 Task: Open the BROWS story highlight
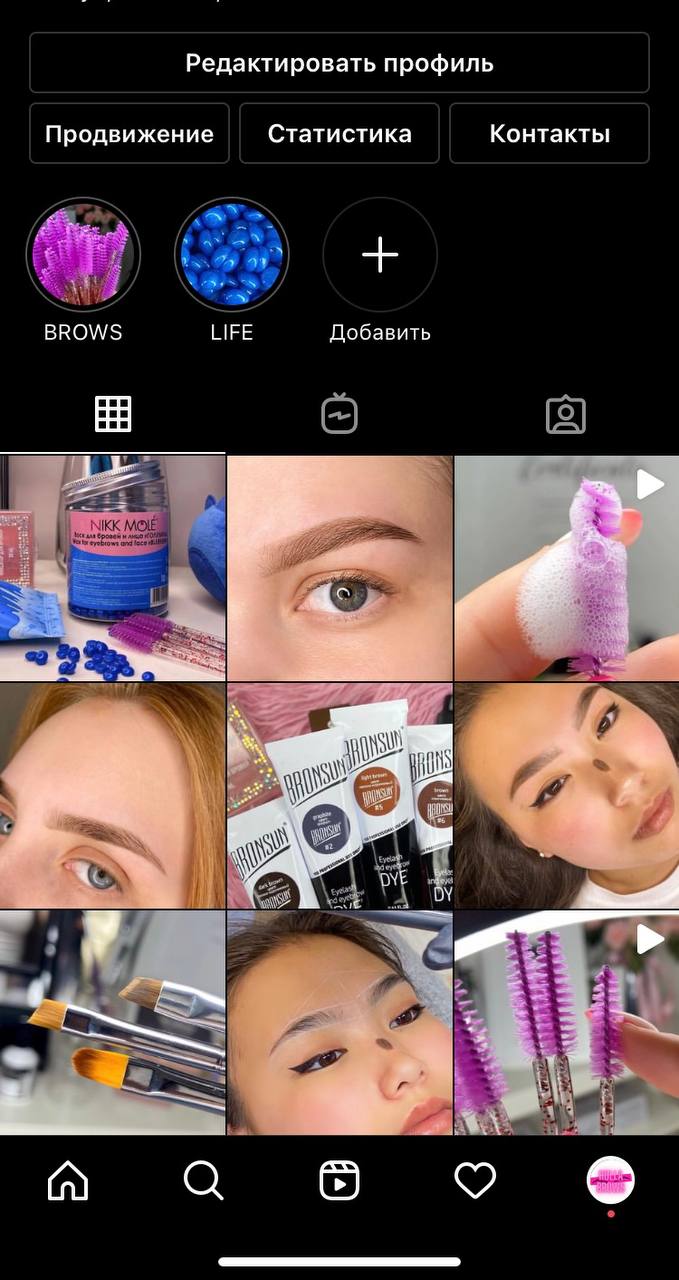83,255
